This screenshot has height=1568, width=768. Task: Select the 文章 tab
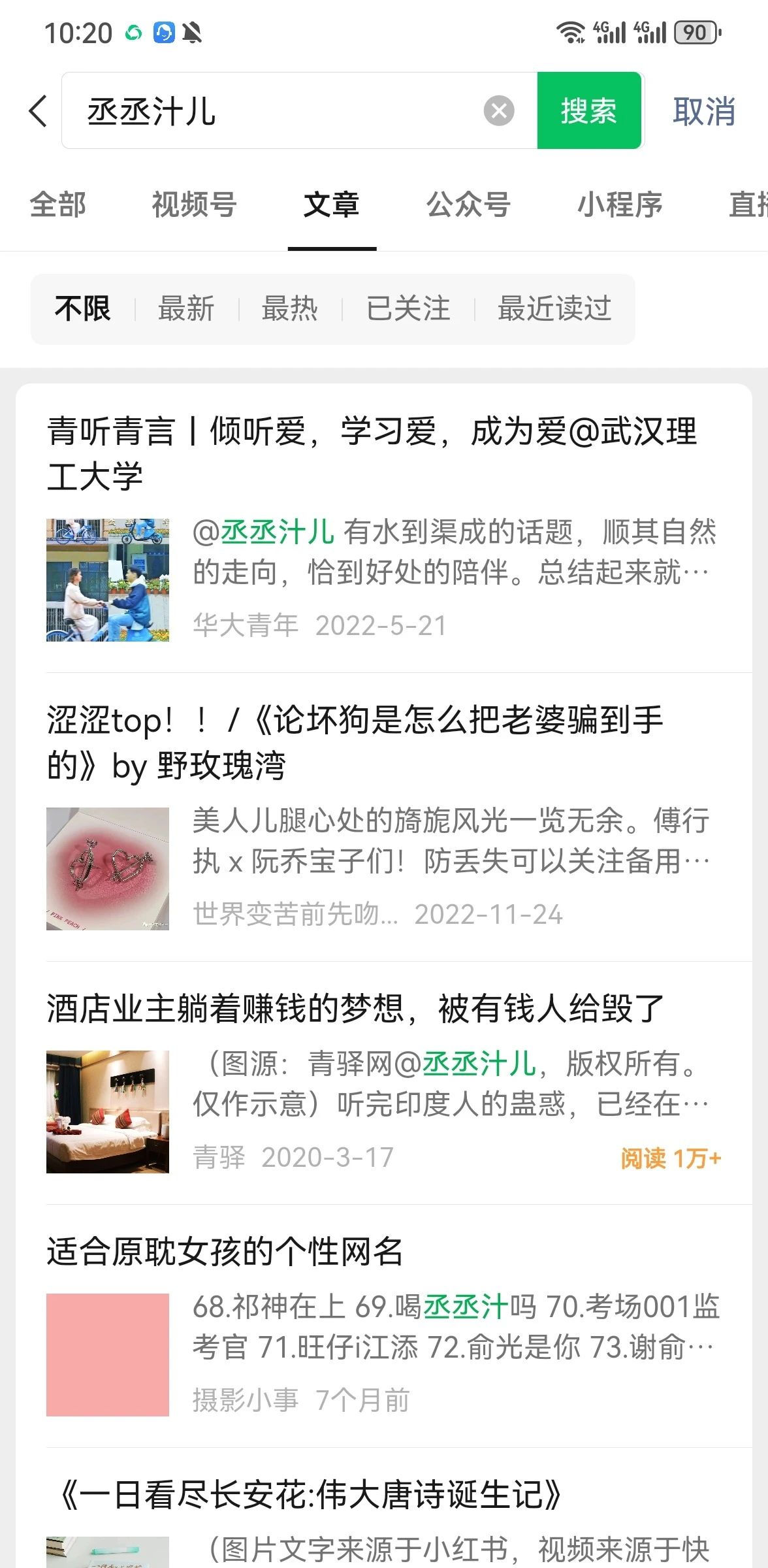click(332, 205)
